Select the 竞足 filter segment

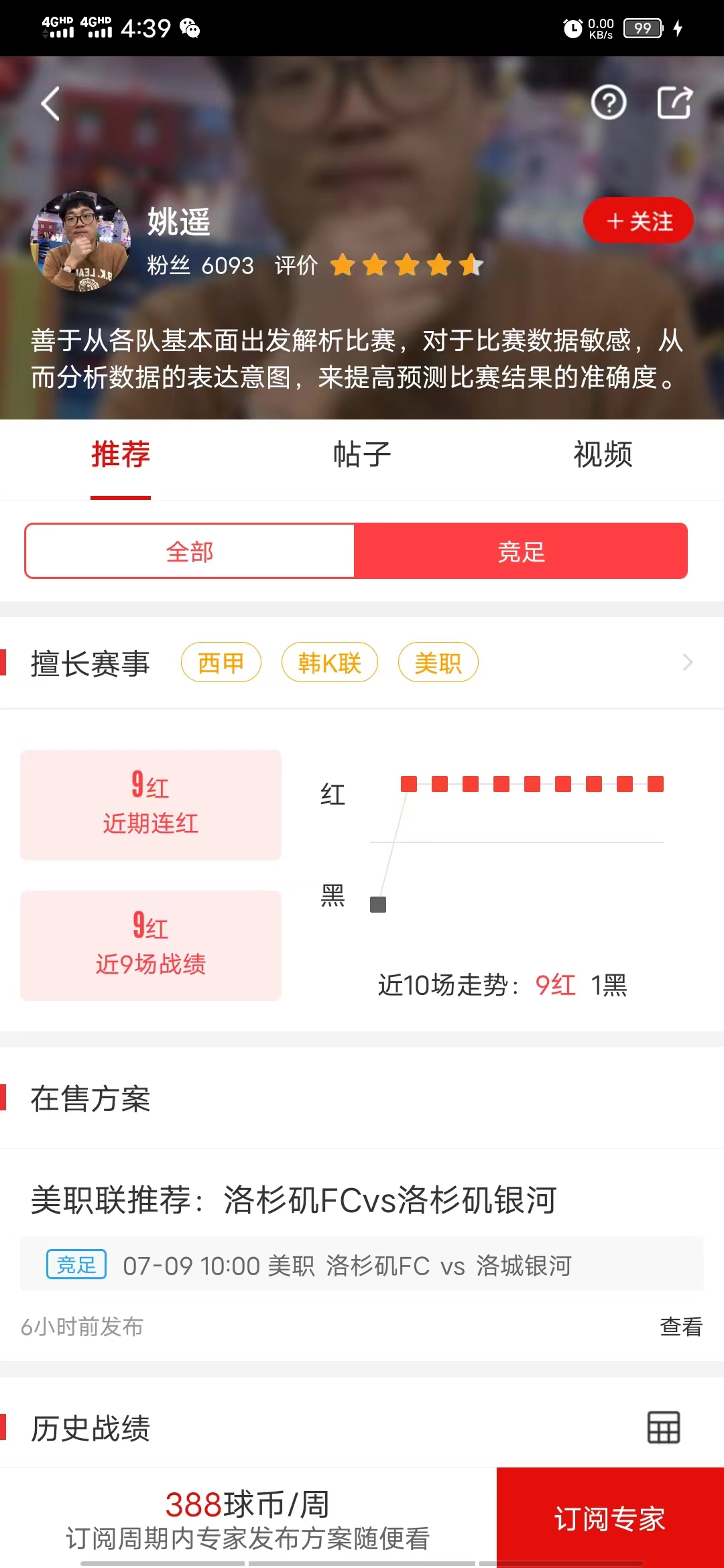click(x=521, y=551)
